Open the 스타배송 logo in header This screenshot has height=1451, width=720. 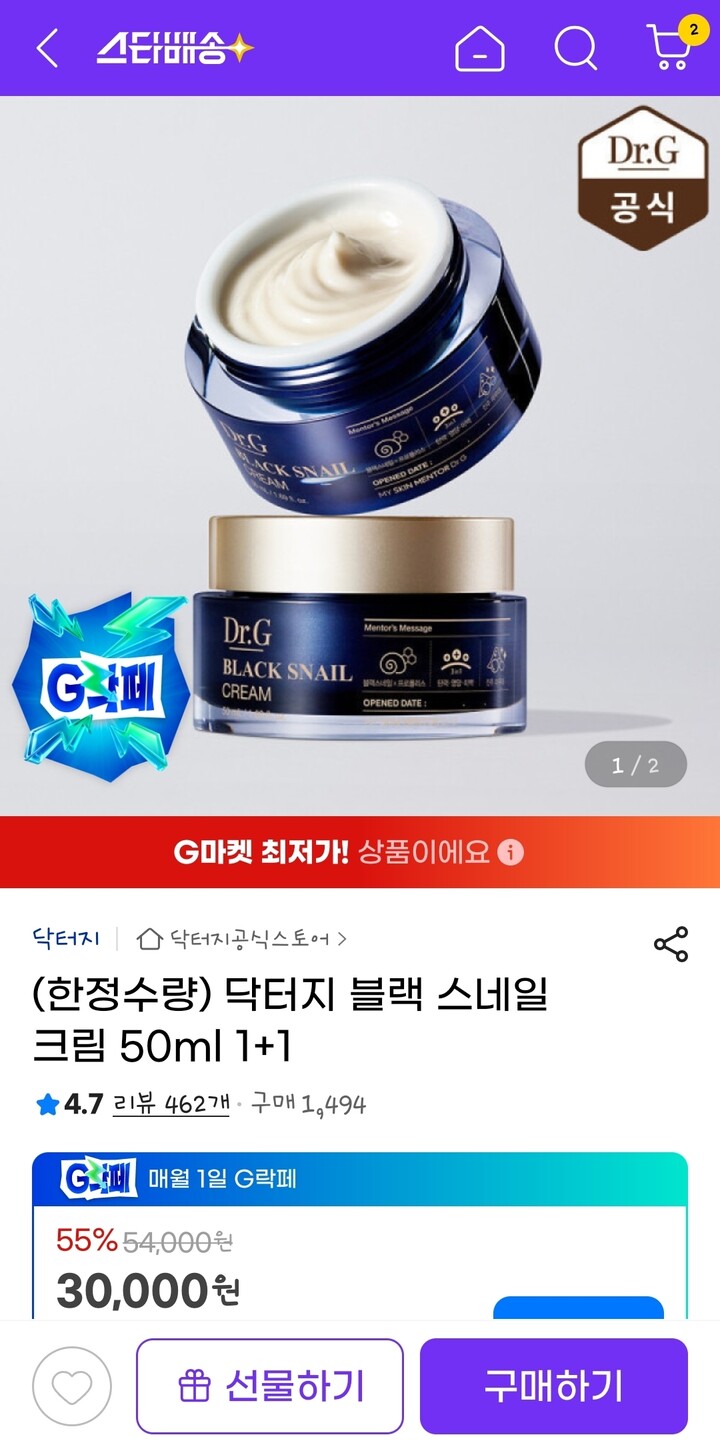tap(175, 48)
